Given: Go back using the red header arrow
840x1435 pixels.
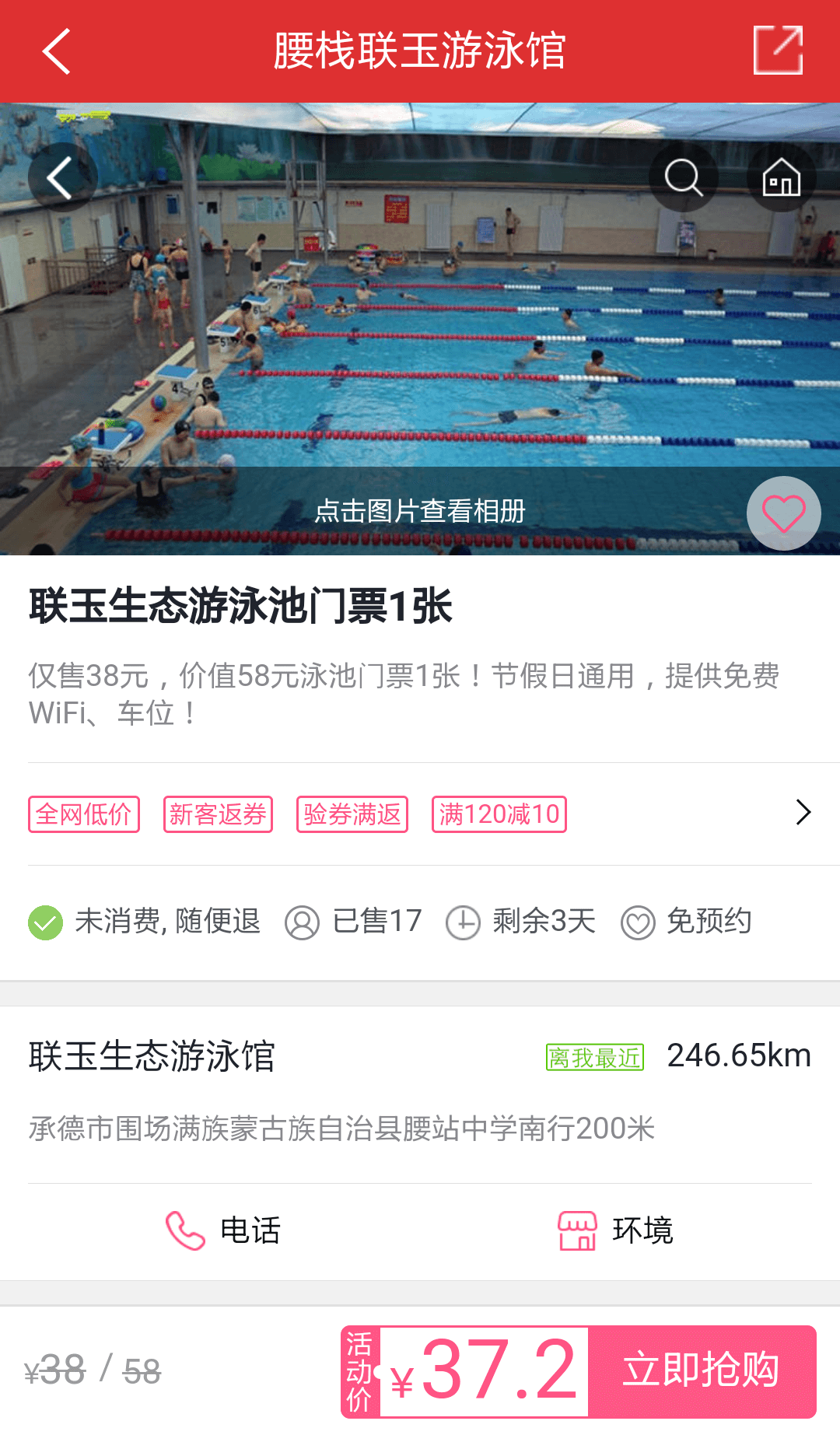Looking at the screenshot, I should 56,51.
